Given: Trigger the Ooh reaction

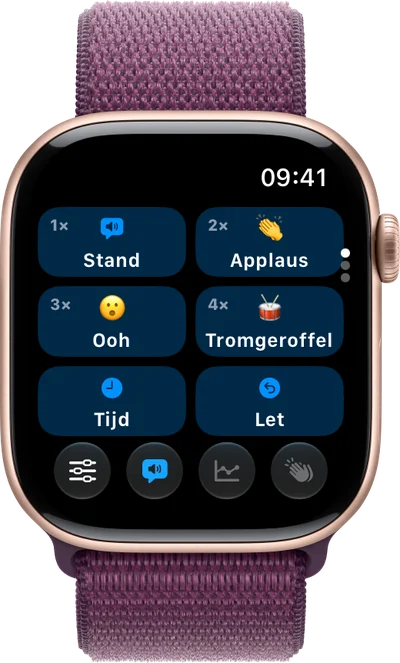Looking at the screenshot, I should pos(112,321).
